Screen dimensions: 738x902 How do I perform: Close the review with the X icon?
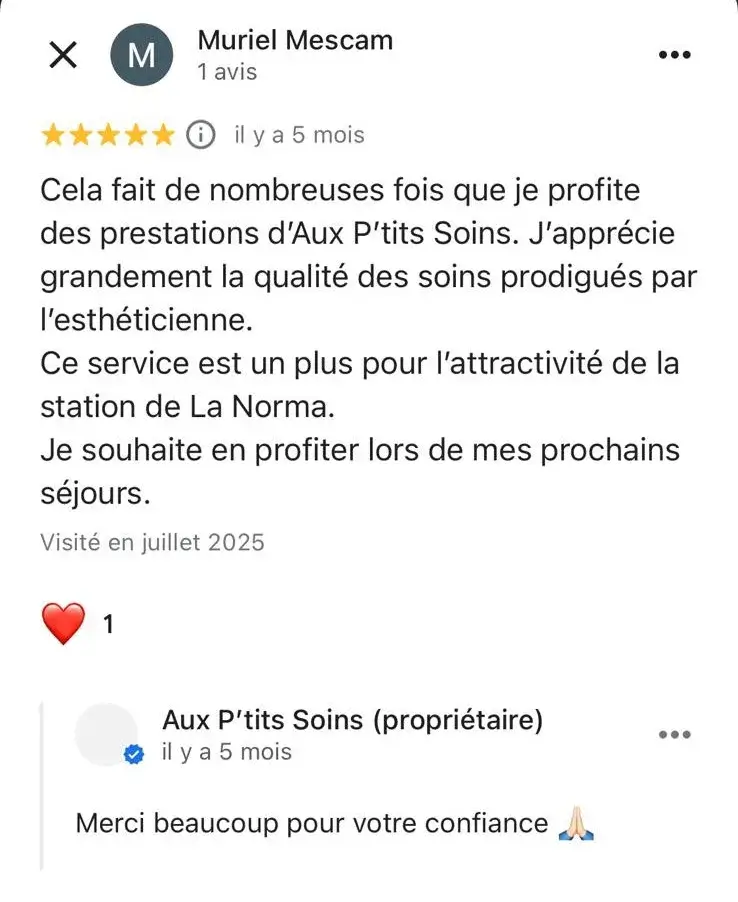click(x=63, y=55)
